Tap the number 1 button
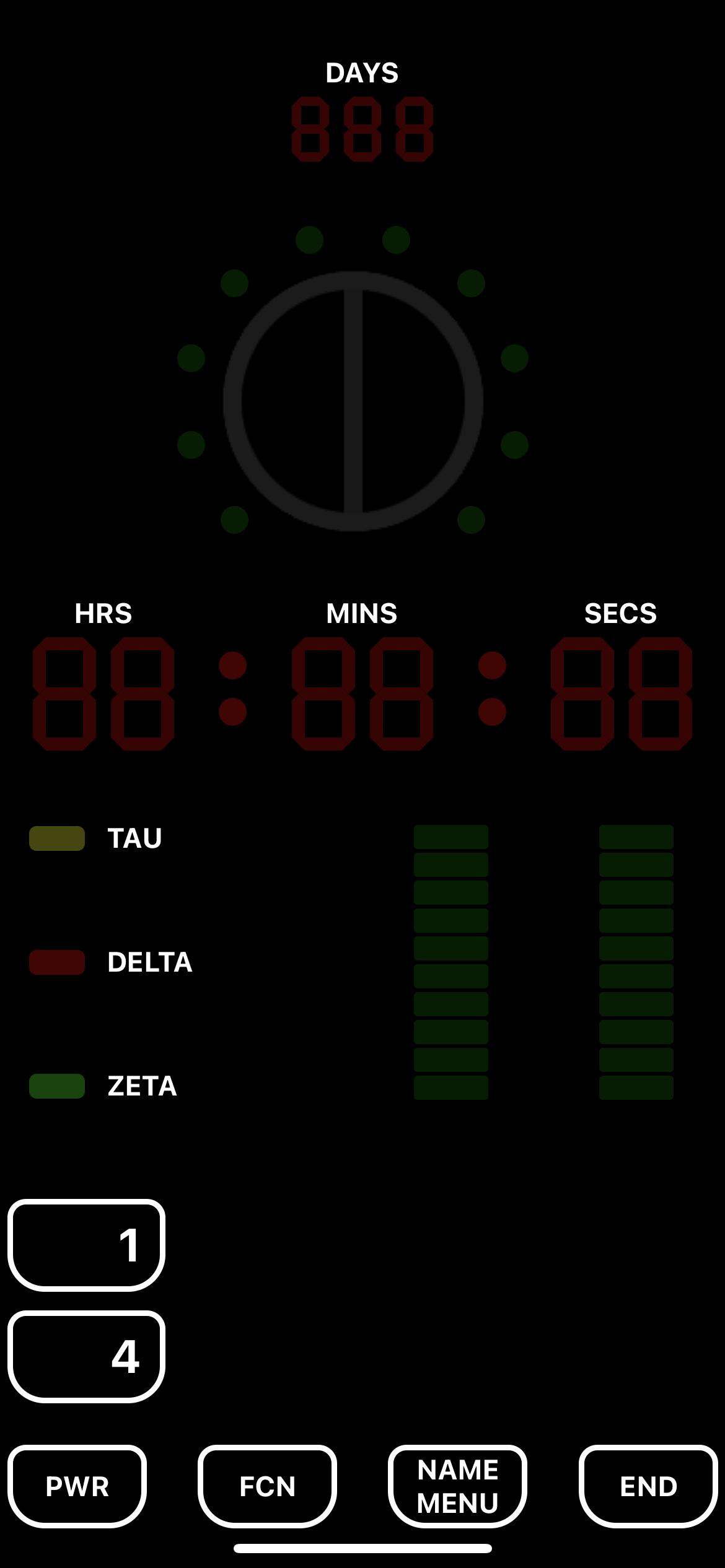 pos(87,1245)
